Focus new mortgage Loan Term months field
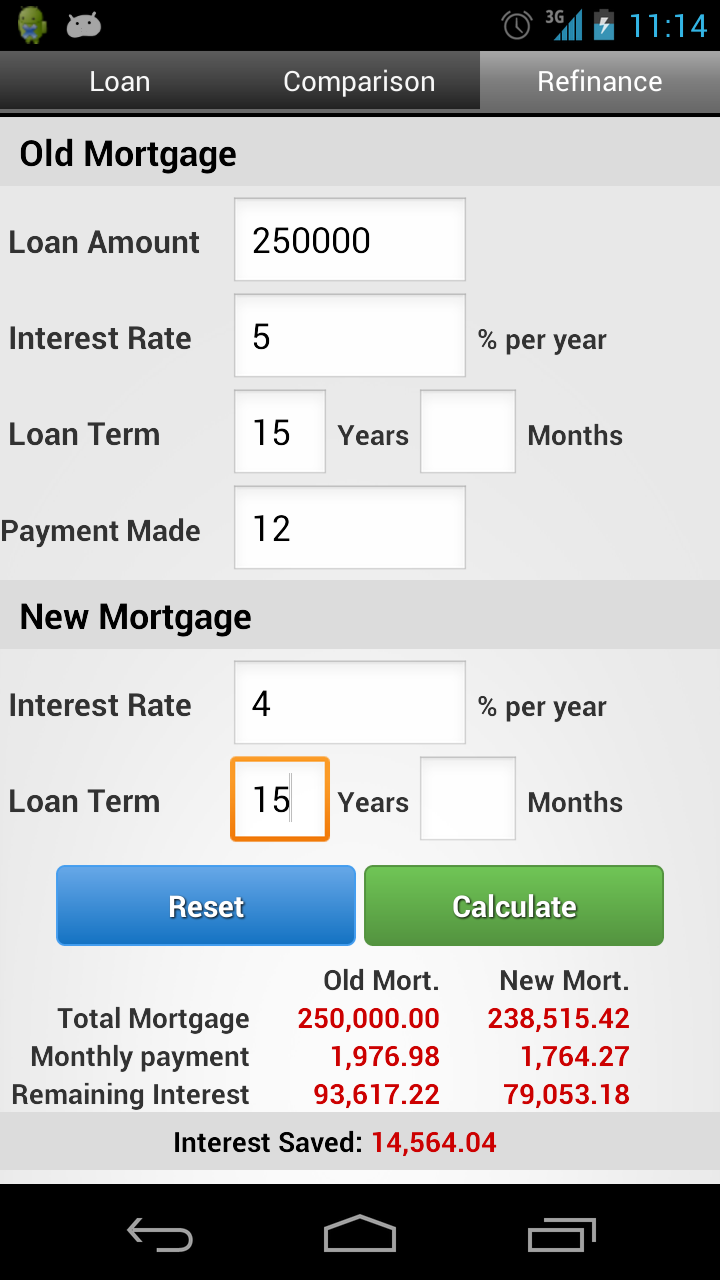Image resolution: width=720 pixels, height=1280 pixels. tap(468, 799)
